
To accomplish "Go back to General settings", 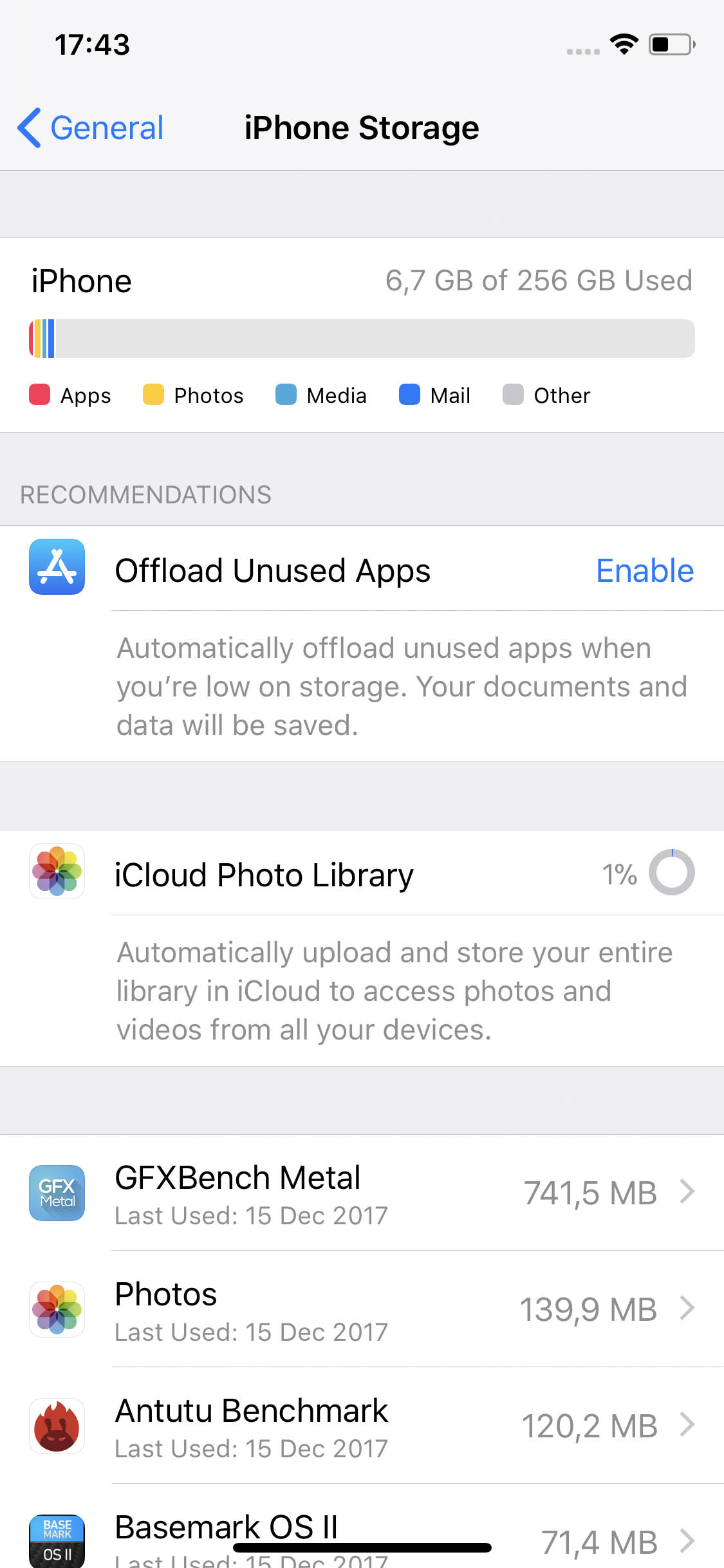I will point(91,127).
